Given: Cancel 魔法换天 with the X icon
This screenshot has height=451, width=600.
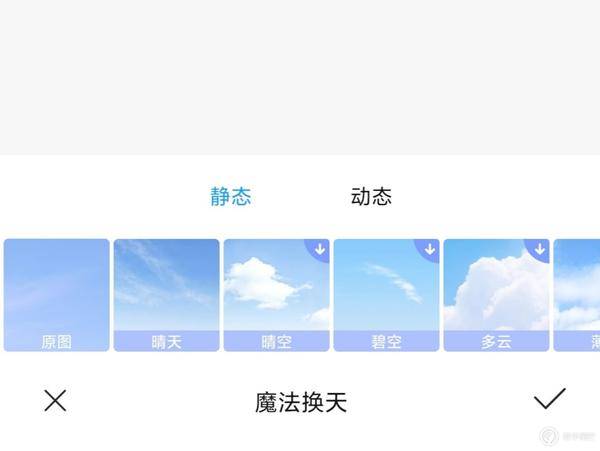Looking at the screenshot, I should [x=55, y=401].
